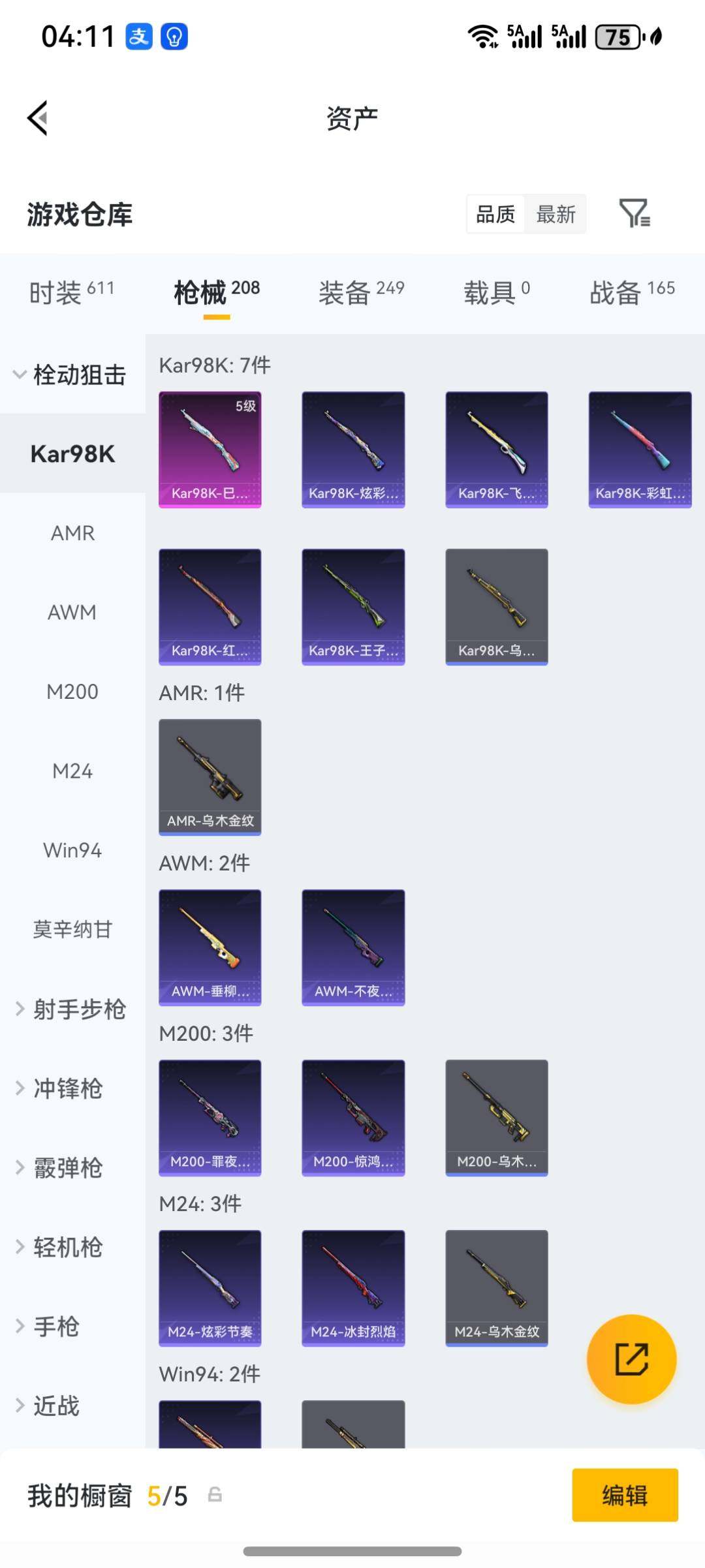This screenshot has height=1568, width=705.
Task: Open the M24-冰封烈焰 skin
Action: pos(353,1287)
